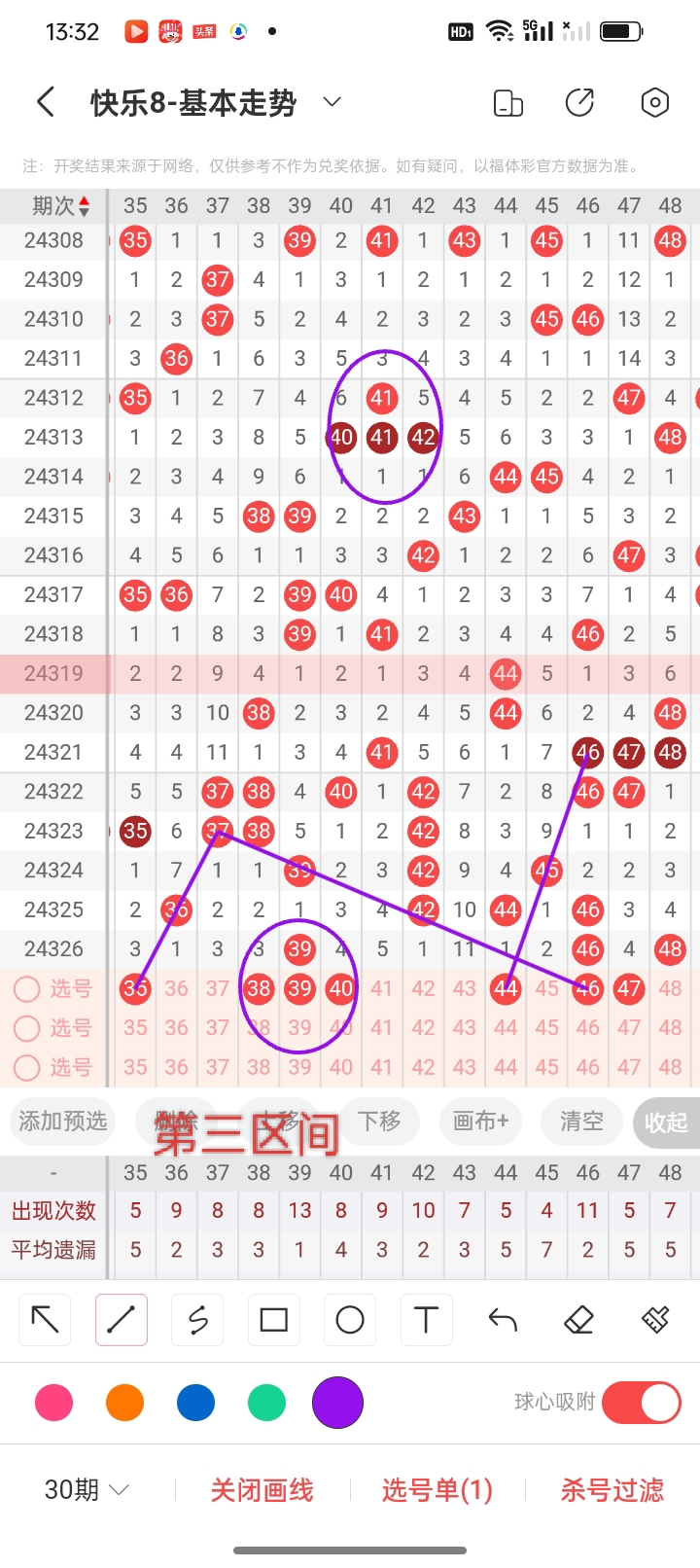
Task: Sort by the 期次 column header
Action: (60, 206)
